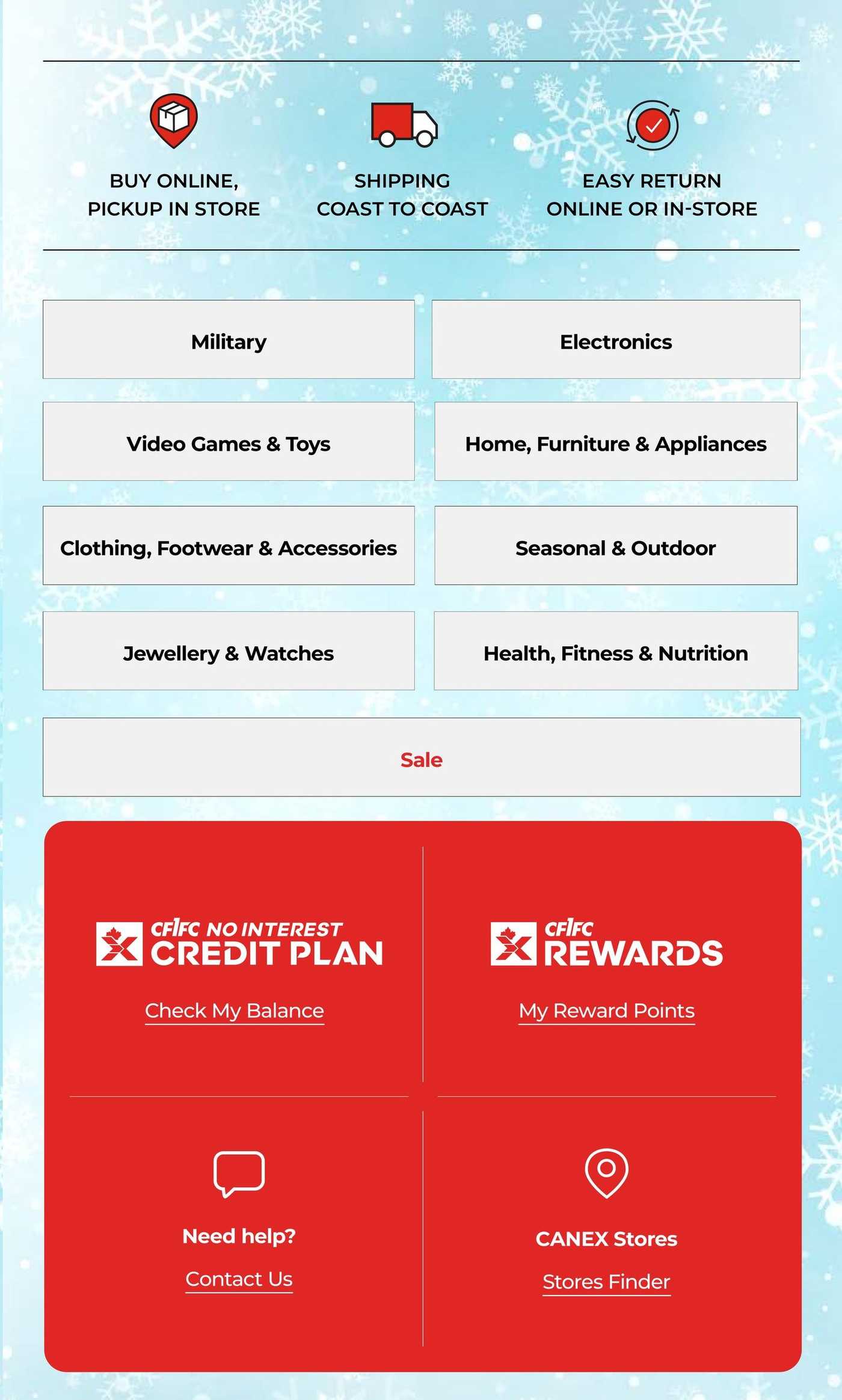The height and width of the screenshot is (1400, 842).
Task: Go to Clothing, Footwear & Accessories
Action: point(229,545)
